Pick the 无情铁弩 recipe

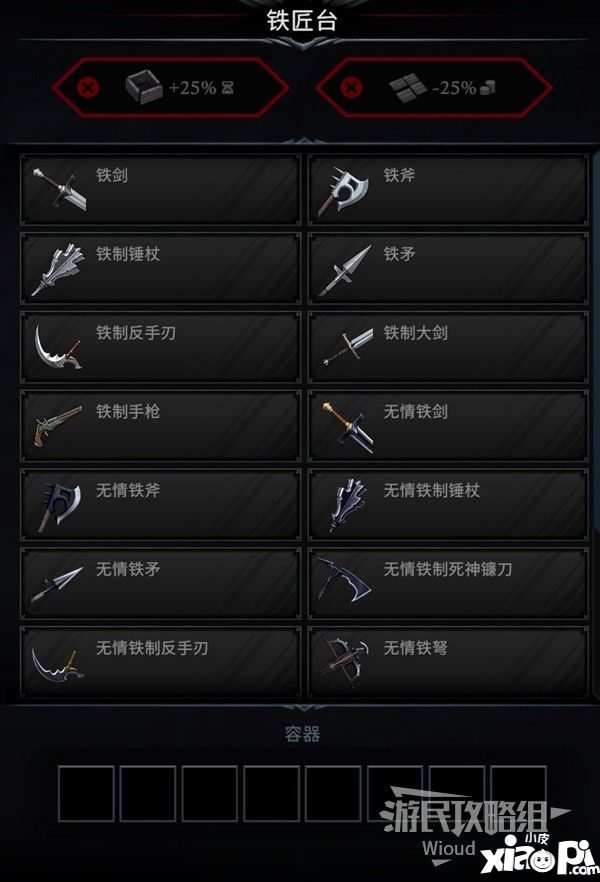[x=447, y=661]
